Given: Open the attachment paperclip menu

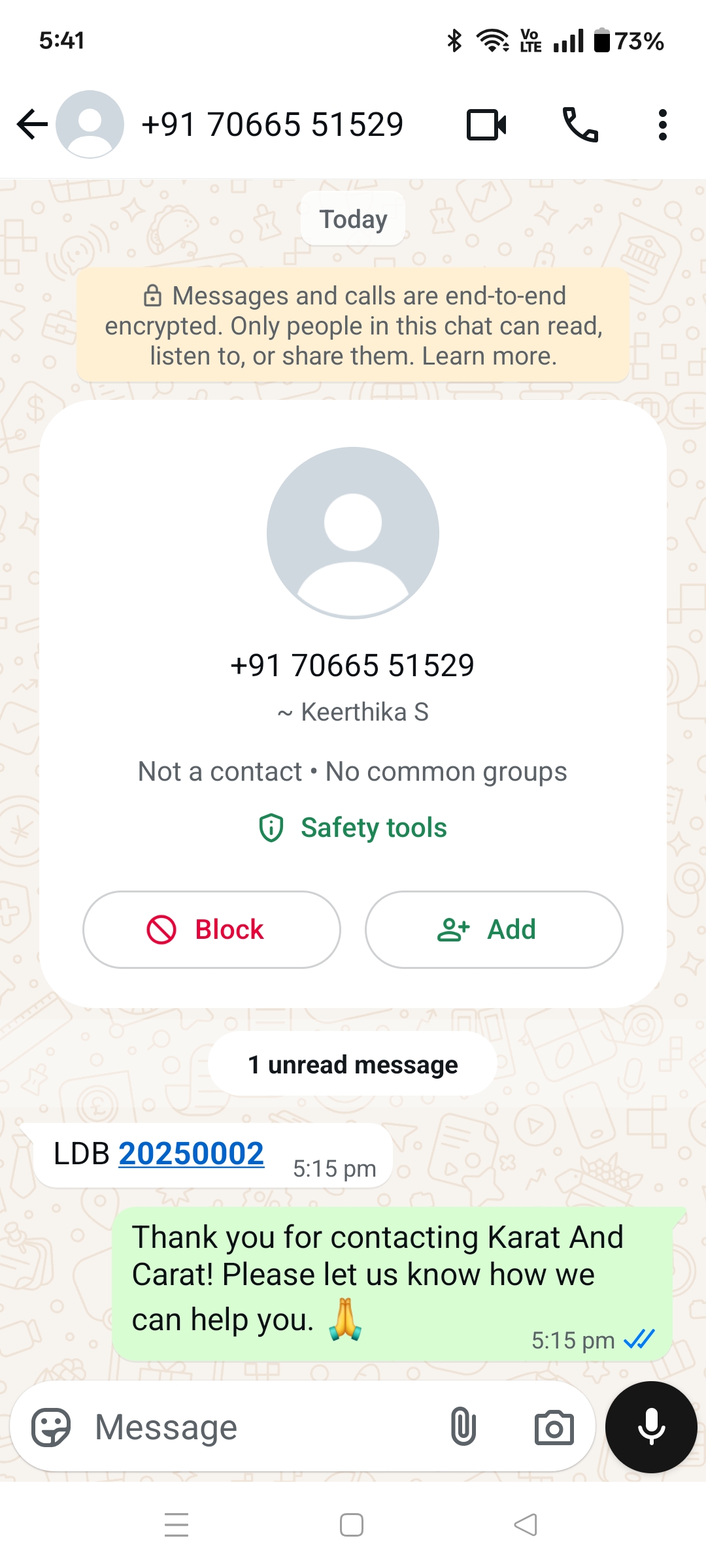Looking at the screenshot, I should pos(463,1427).
